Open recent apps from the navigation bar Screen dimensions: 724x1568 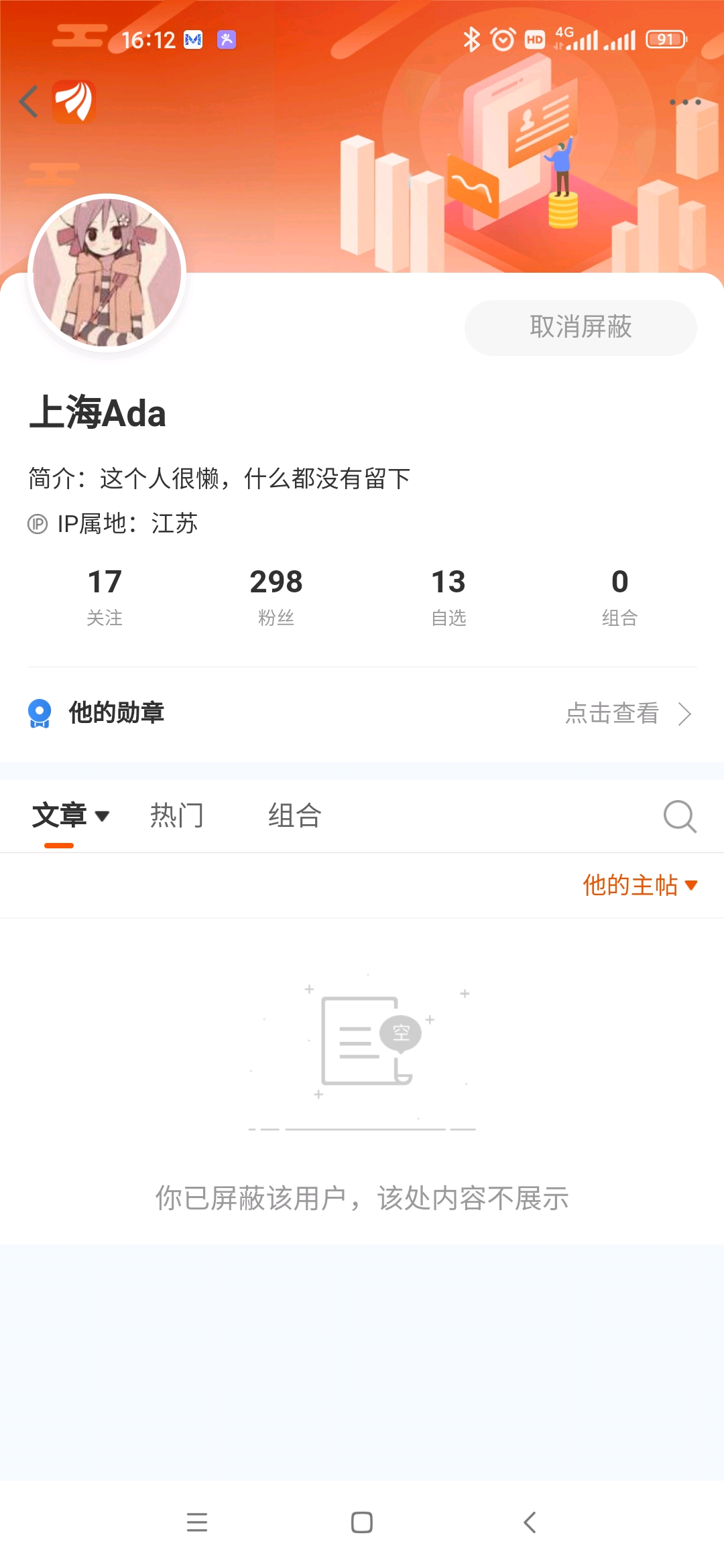point(196,1522)
